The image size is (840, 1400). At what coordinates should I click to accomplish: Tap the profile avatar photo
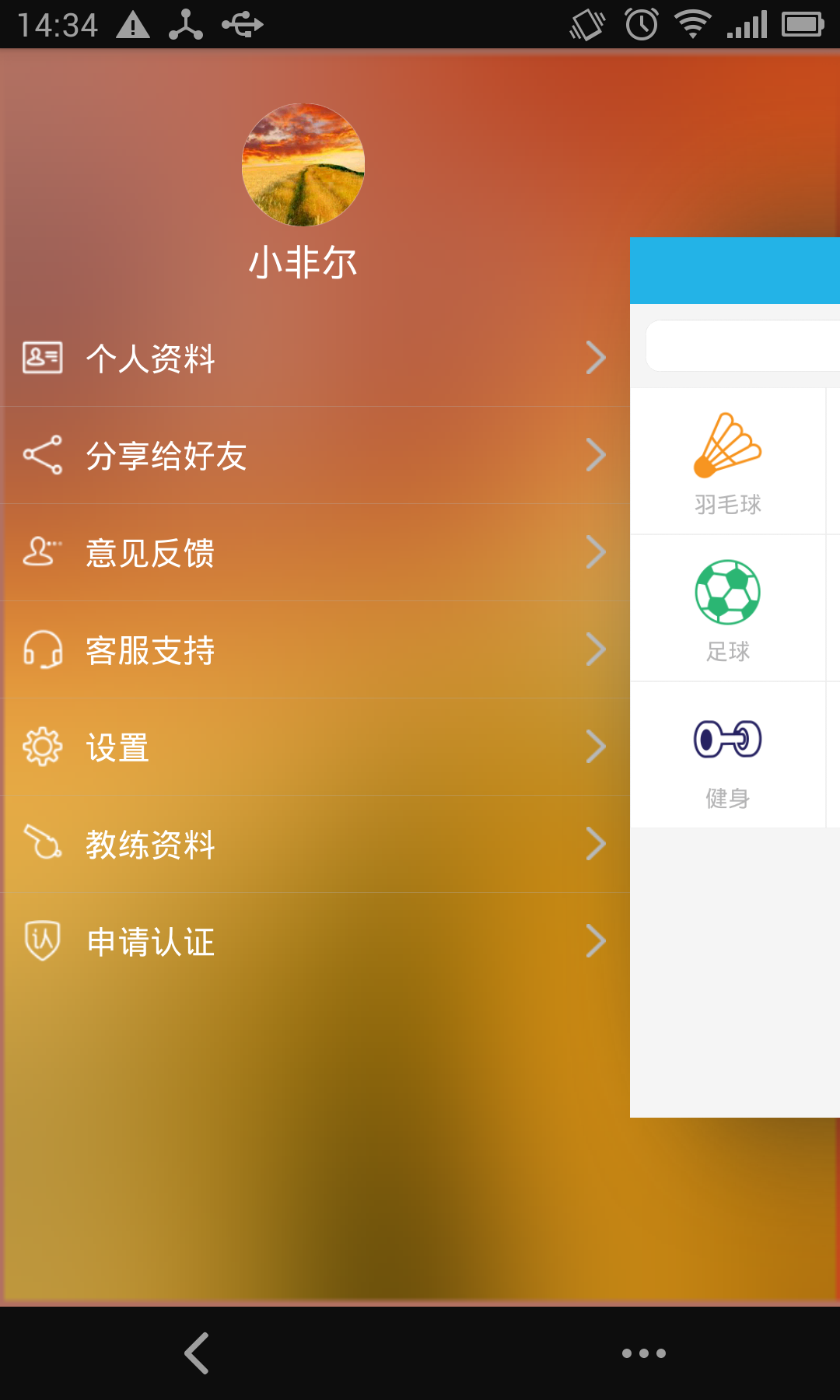click(303, 165)
